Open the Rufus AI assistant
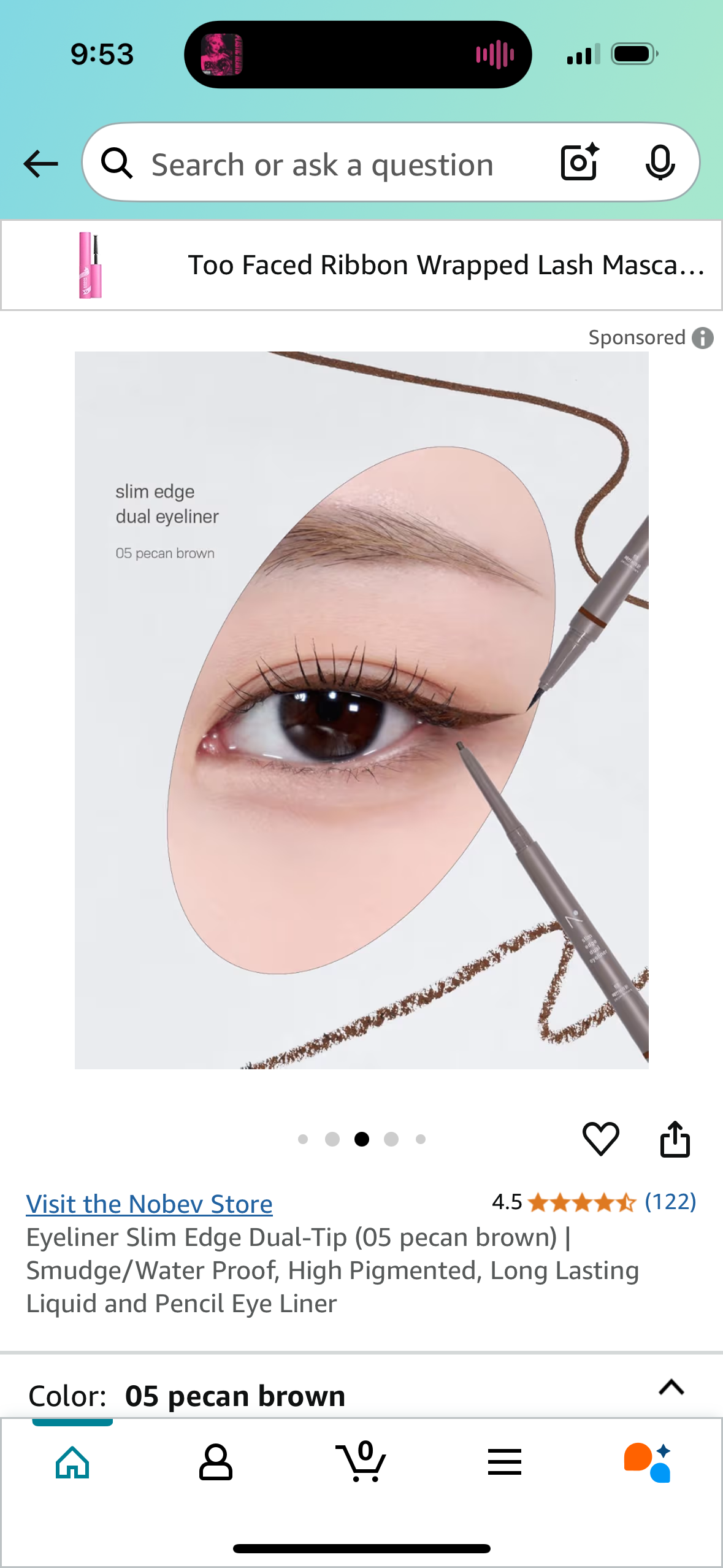723x1568 pixels. pos(648,1462)
